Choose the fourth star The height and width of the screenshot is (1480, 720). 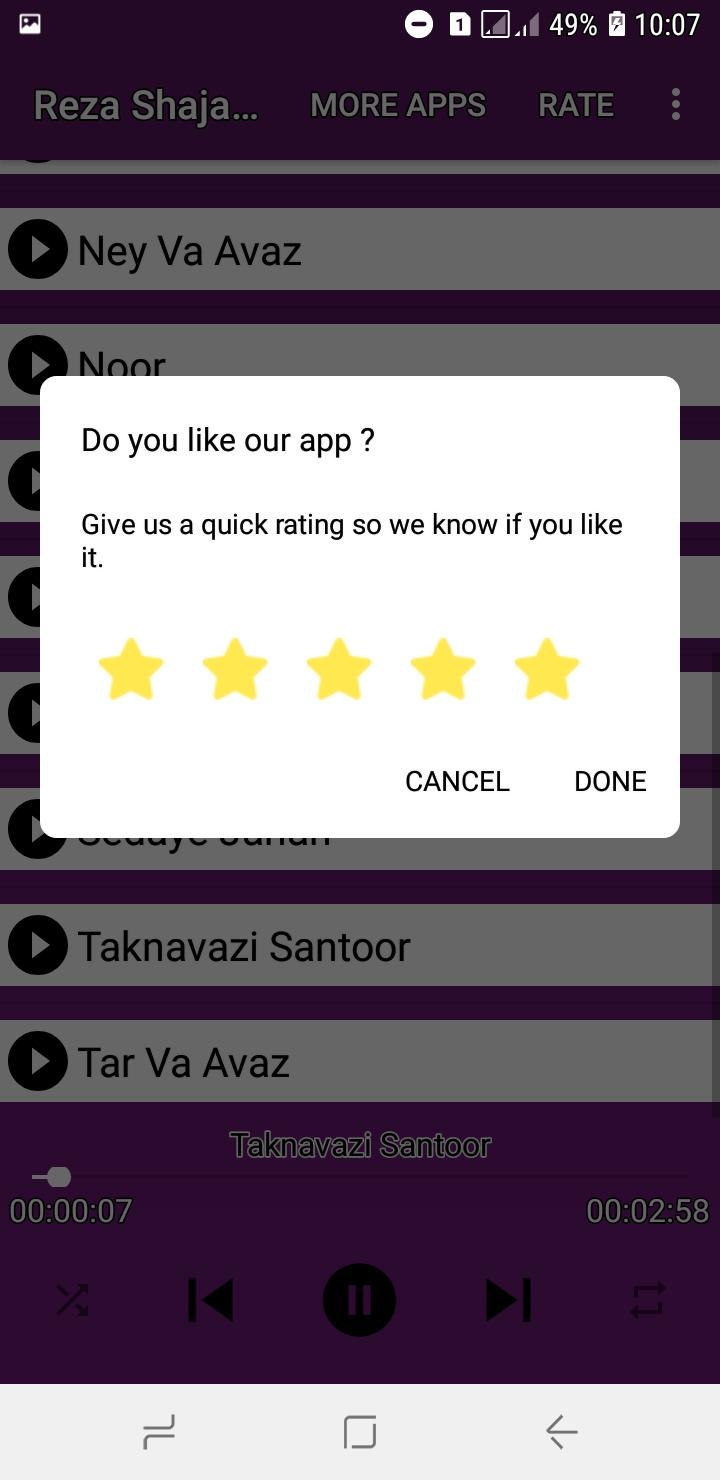tap(443, 669)
